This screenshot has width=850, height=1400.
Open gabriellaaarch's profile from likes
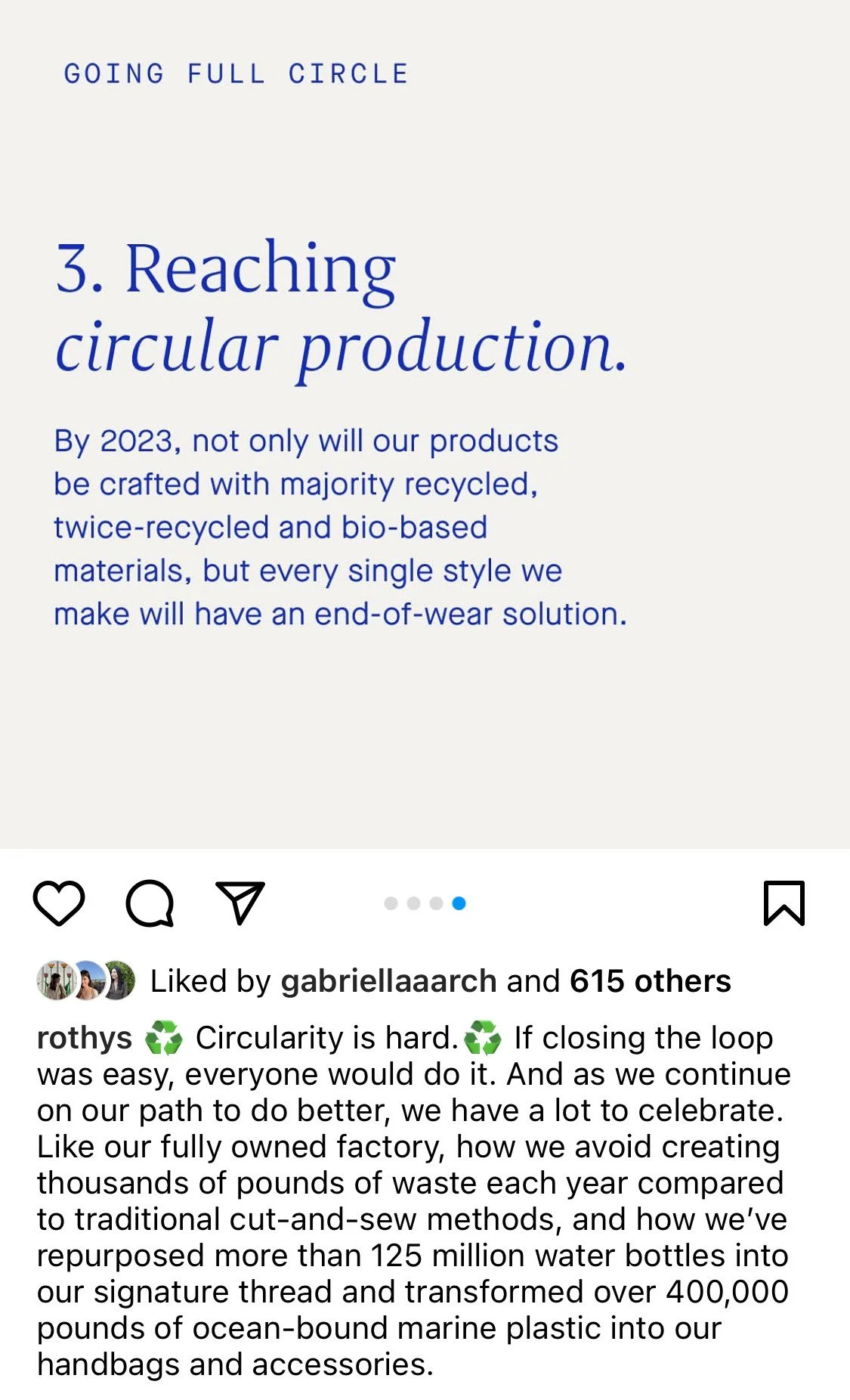[x=388, y=981]
